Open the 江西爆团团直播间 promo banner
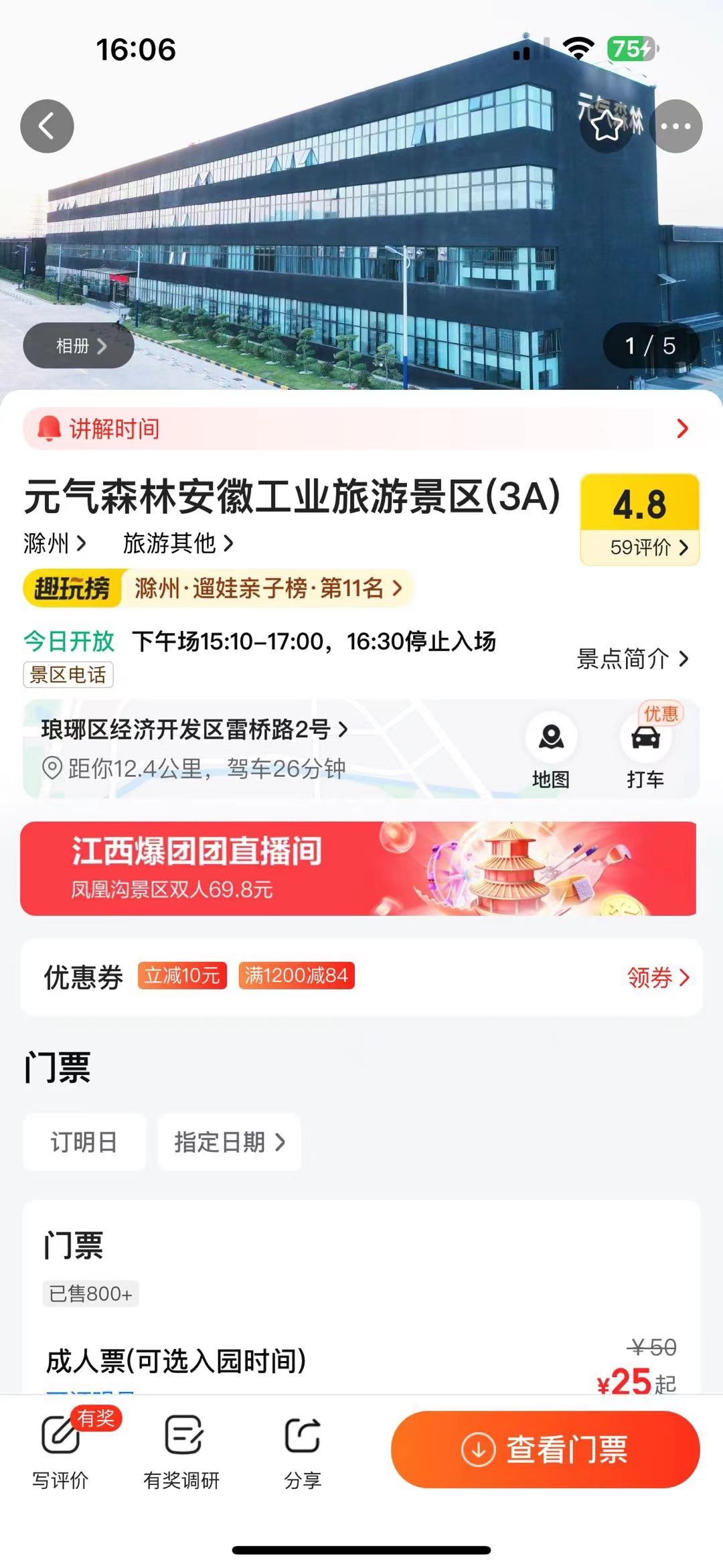This screenshot has height=1568, width=723. click(358, 869)
